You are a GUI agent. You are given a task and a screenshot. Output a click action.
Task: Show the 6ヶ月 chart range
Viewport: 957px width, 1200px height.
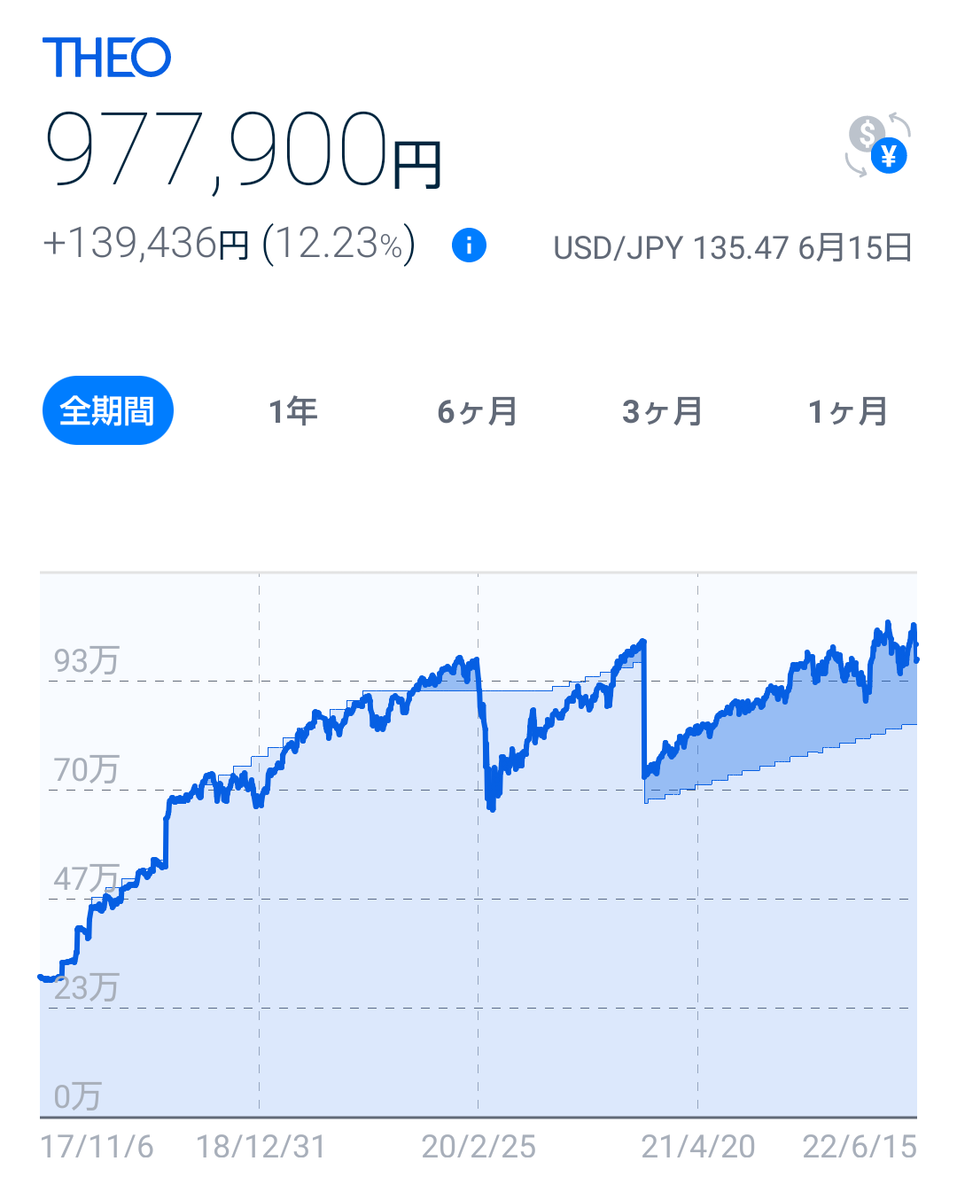(477, 411)
